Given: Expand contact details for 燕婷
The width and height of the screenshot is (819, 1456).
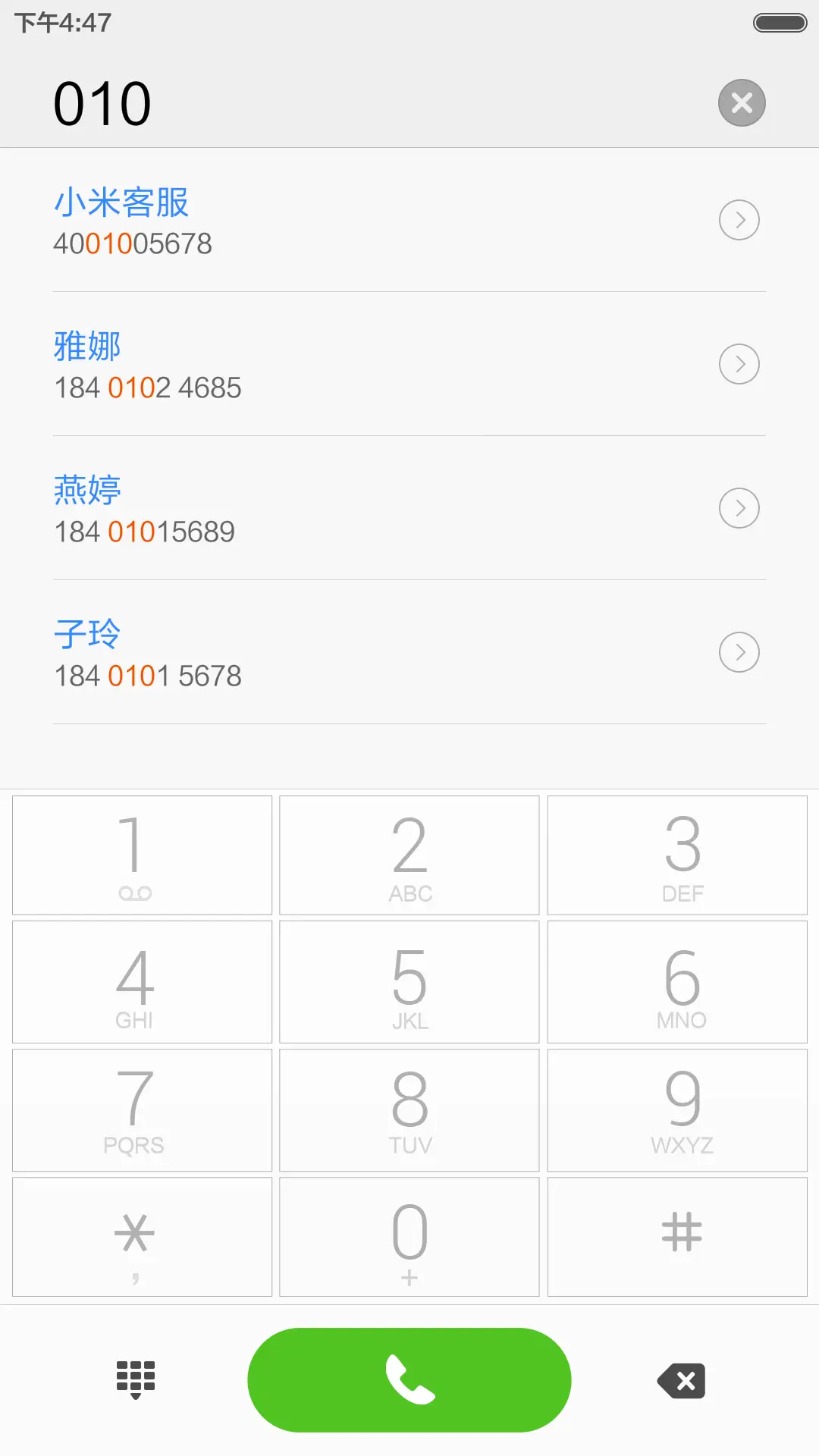Looking at the screenshot, I should [739, 508].
